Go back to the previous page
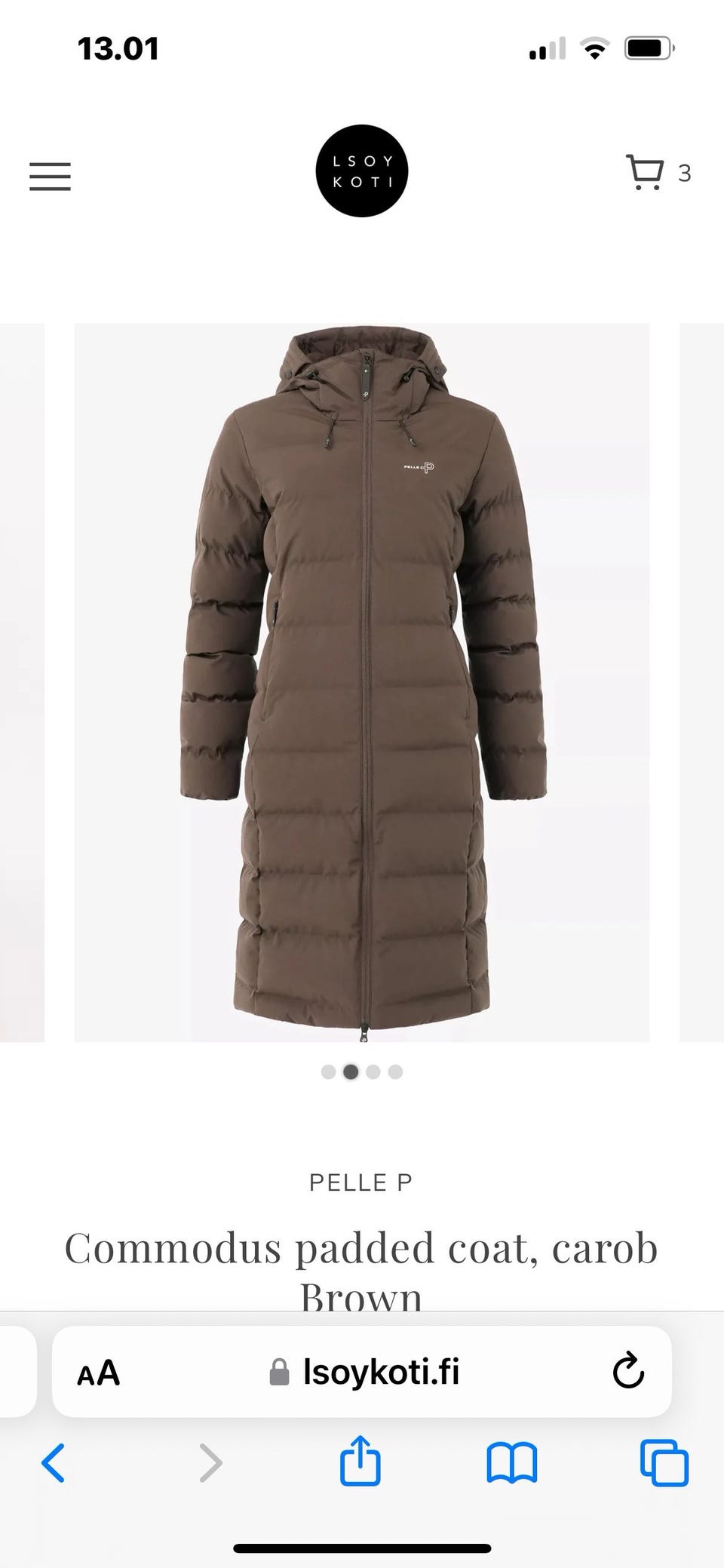 coord(53,1463)
